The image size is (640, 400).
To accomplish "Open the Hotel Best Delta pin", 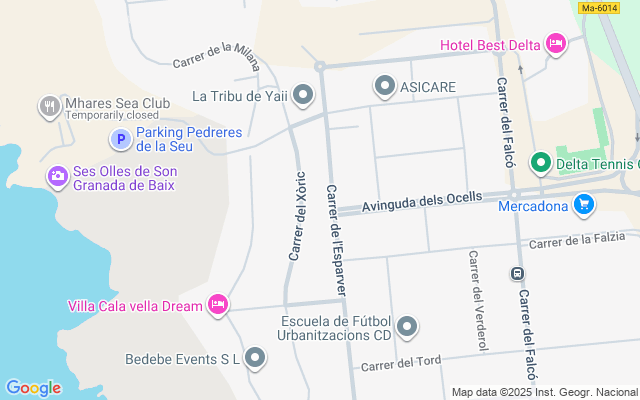I will click(556, 44).
